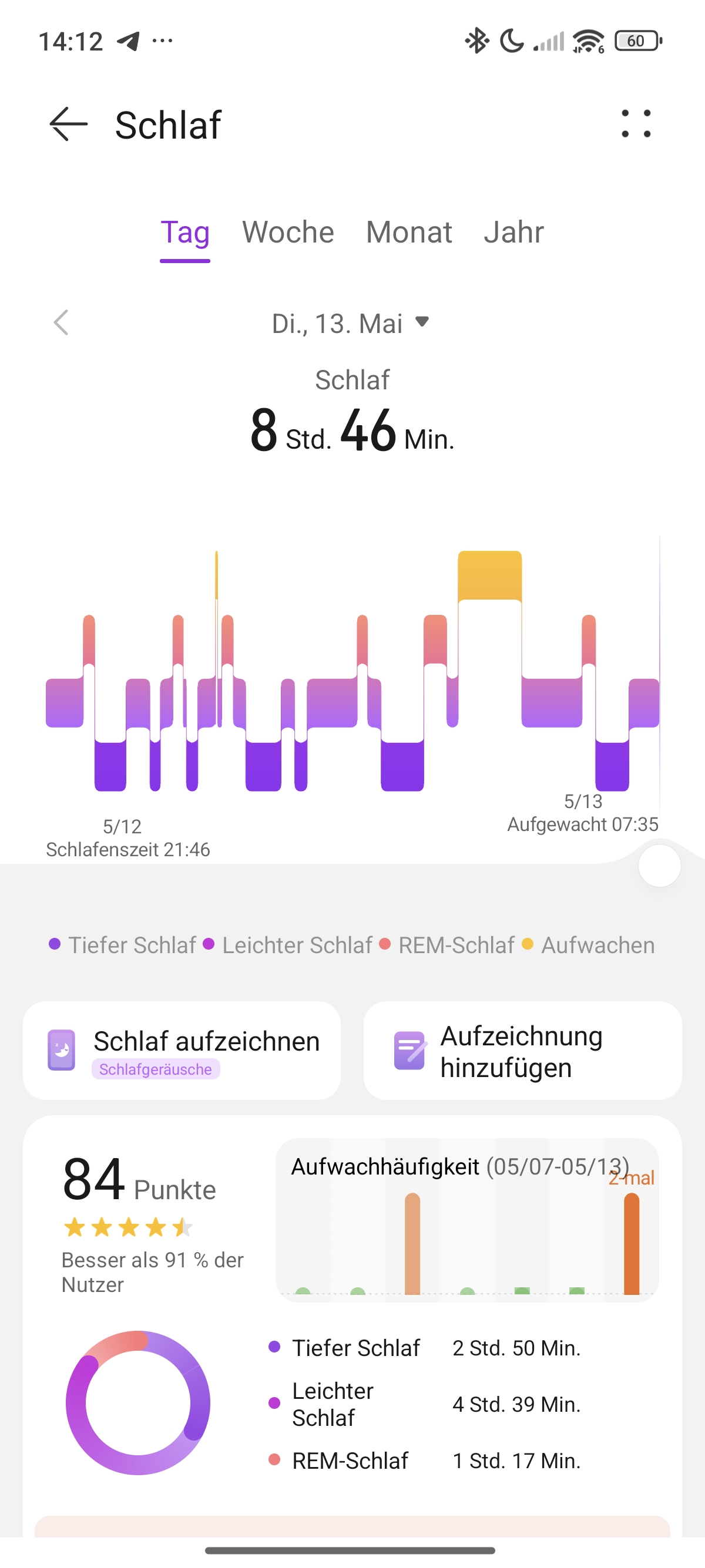705x1568 pixels.
Task: Open the Aufwachhäufigkeit chart card
Action: [467, 1220]
